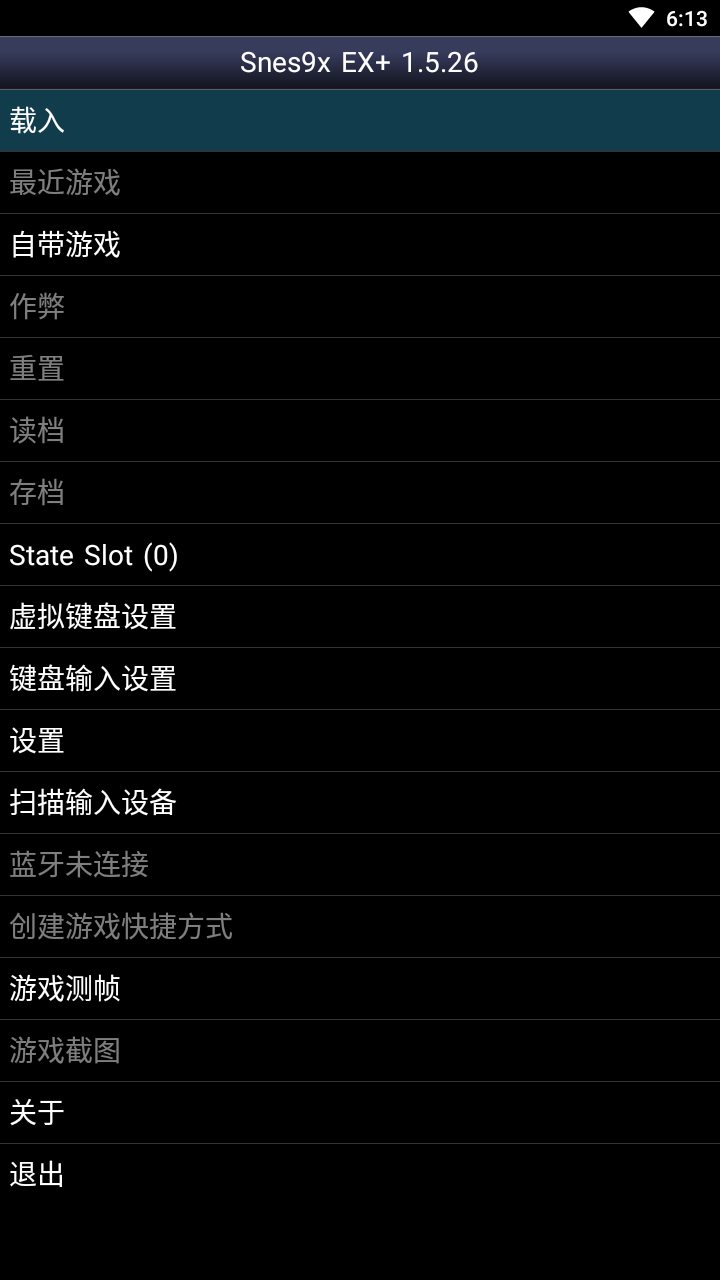Click 游戏测帧 frame test option
720x1280 pixels.
click(x=360, y=989)
